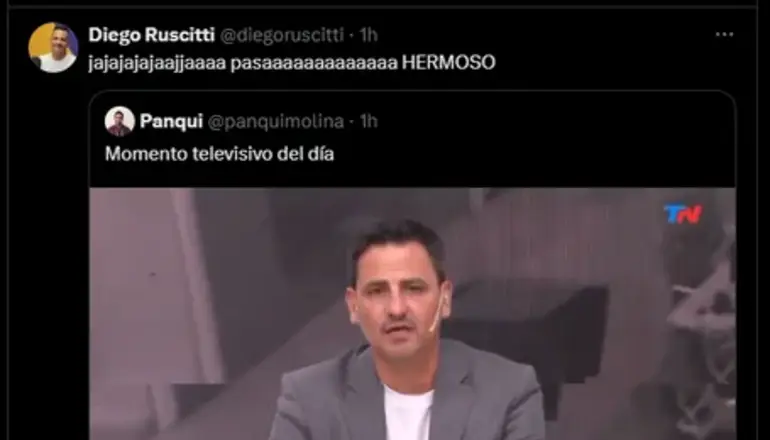Viewport: 770px width, 440px height.
Task: Open Panqui's avatar in the quoted tweet
Action: pos(120,121)
